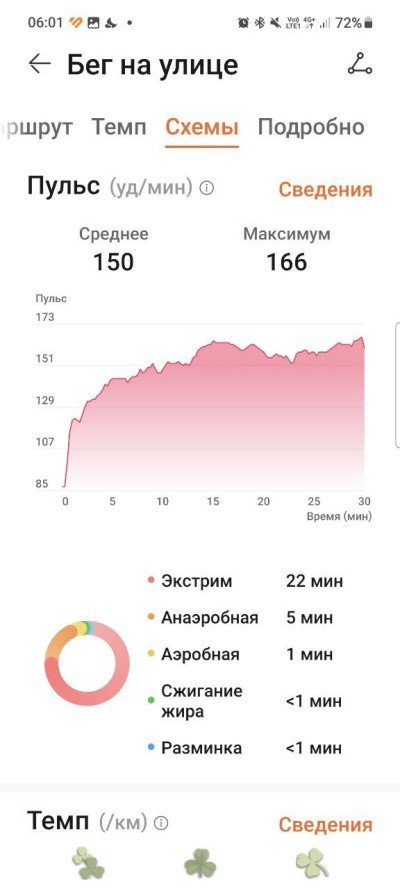This screenshot has width=400, height=889.
Task: Open Сведения for Пульс
Action: [x=326, y=189]
